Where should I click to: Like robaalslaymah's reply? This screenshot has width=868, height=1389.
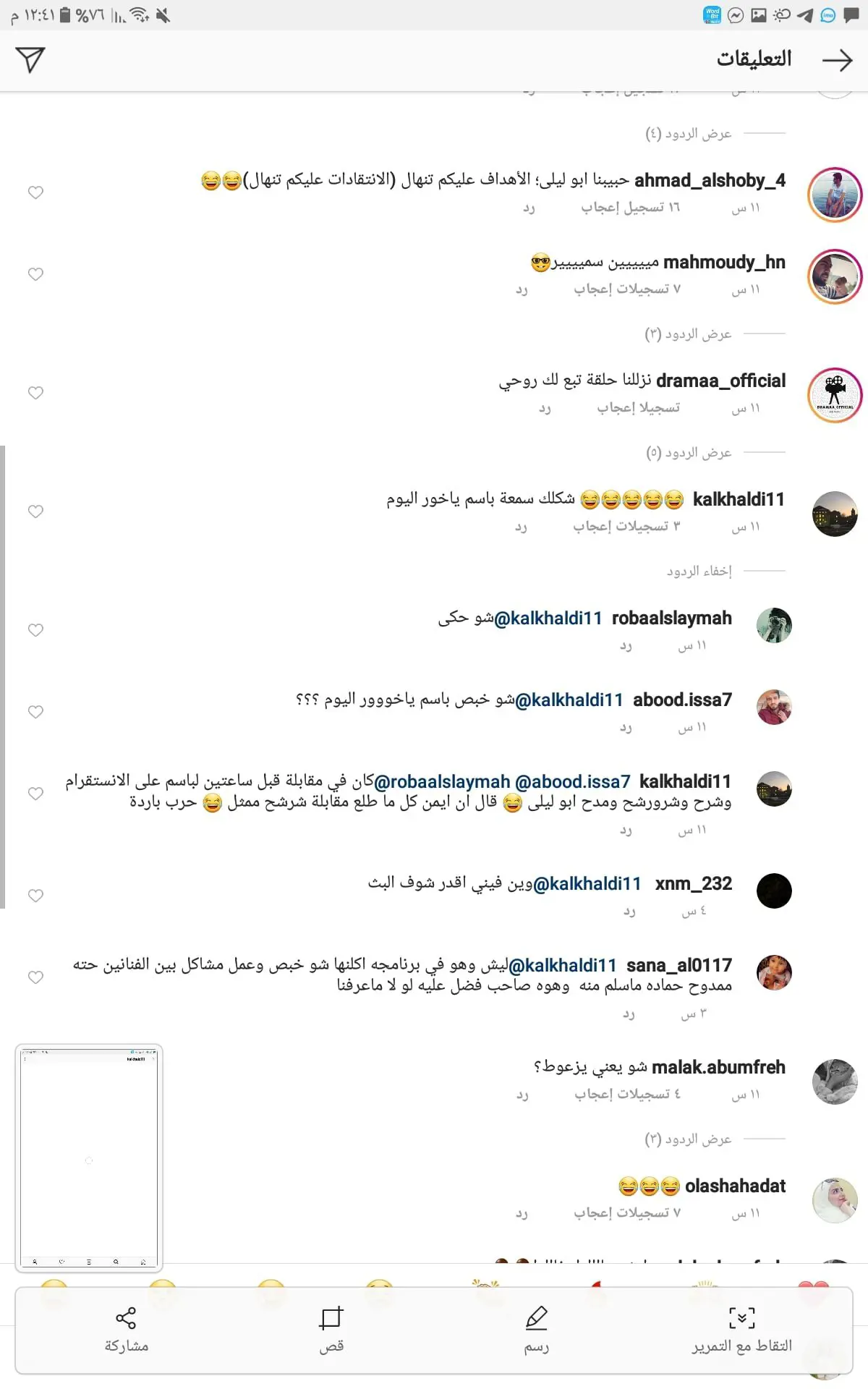point(35,630)
